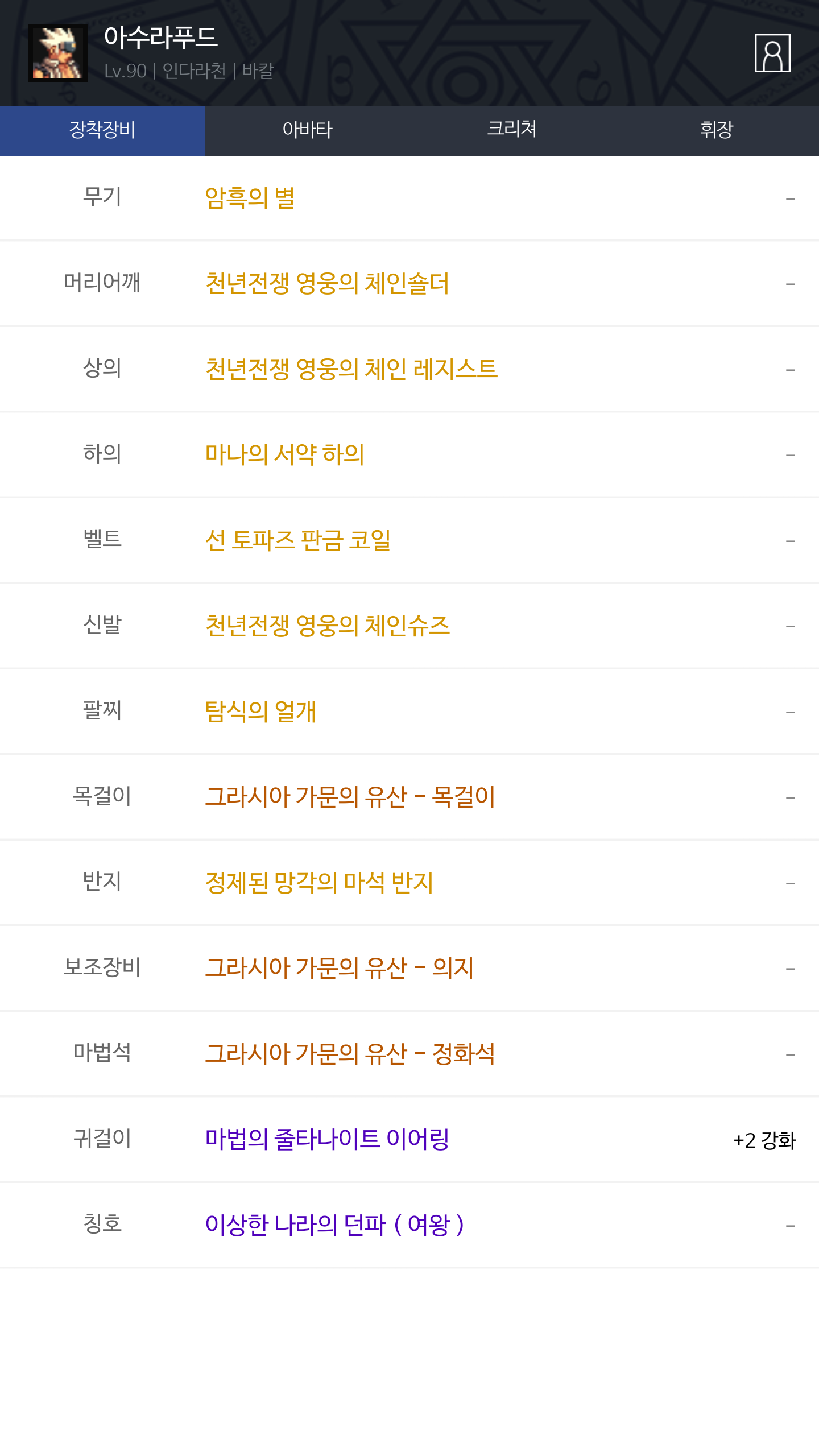
Task: Switch to the 크리쳐 tab
Action: pyautogui.click(x=512, y=130)
